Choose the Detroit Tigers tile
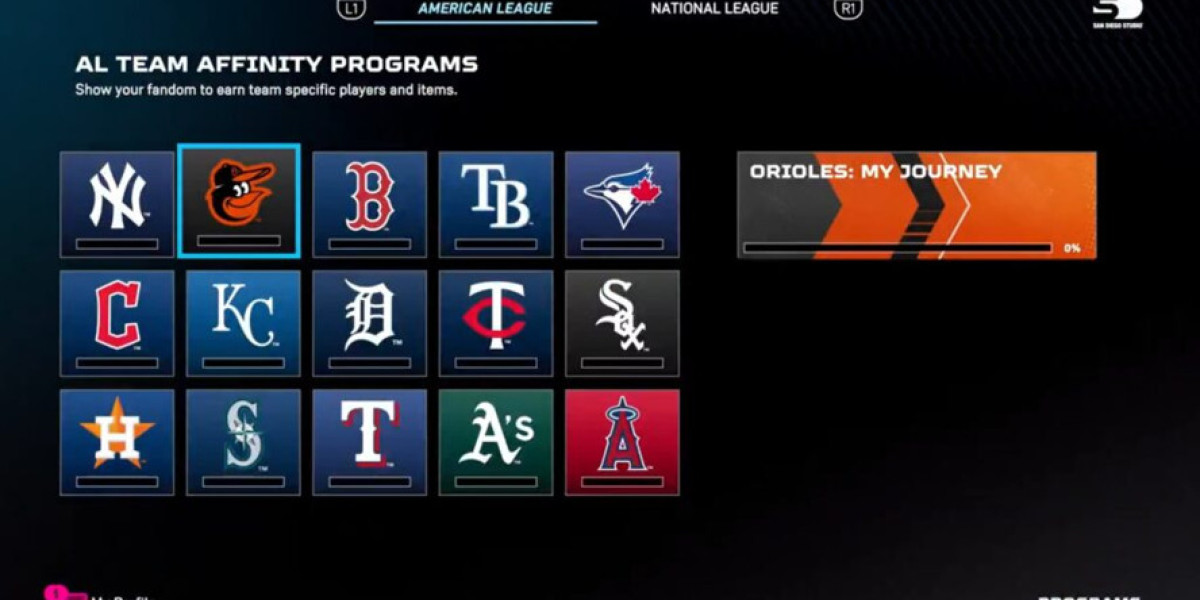Image resolution: width=1200 pixels, height=600 pixels. (x=369, y=322)
